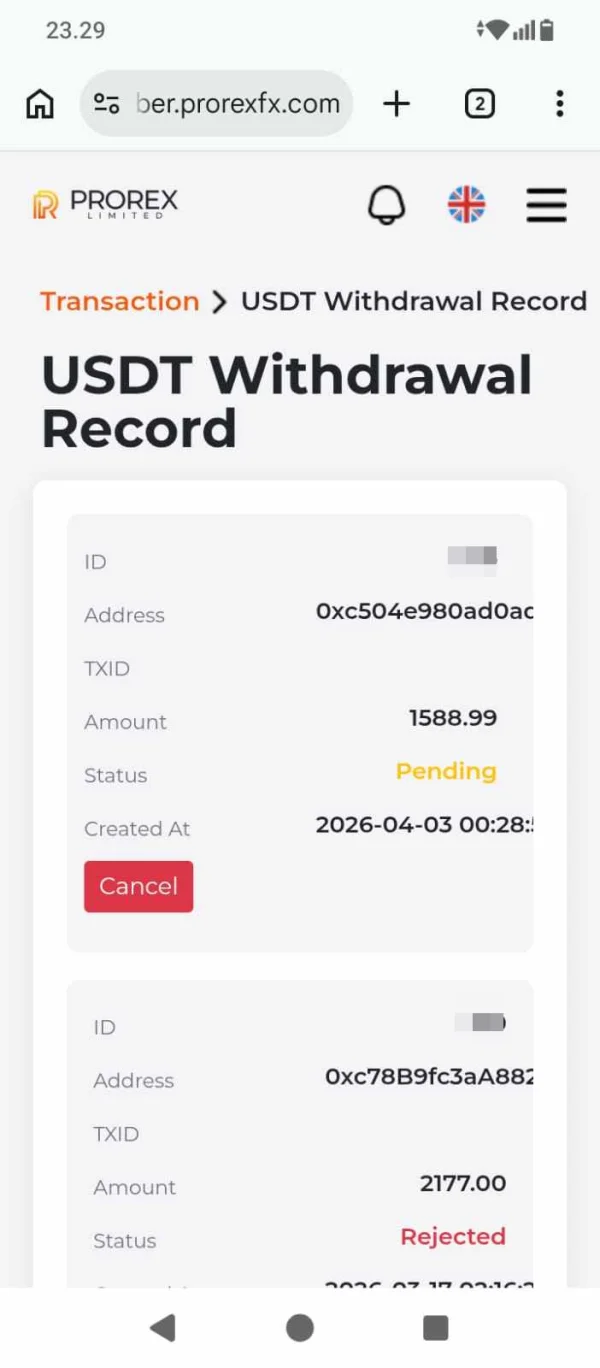Tap the system back button

click(x=163, y=1327)
